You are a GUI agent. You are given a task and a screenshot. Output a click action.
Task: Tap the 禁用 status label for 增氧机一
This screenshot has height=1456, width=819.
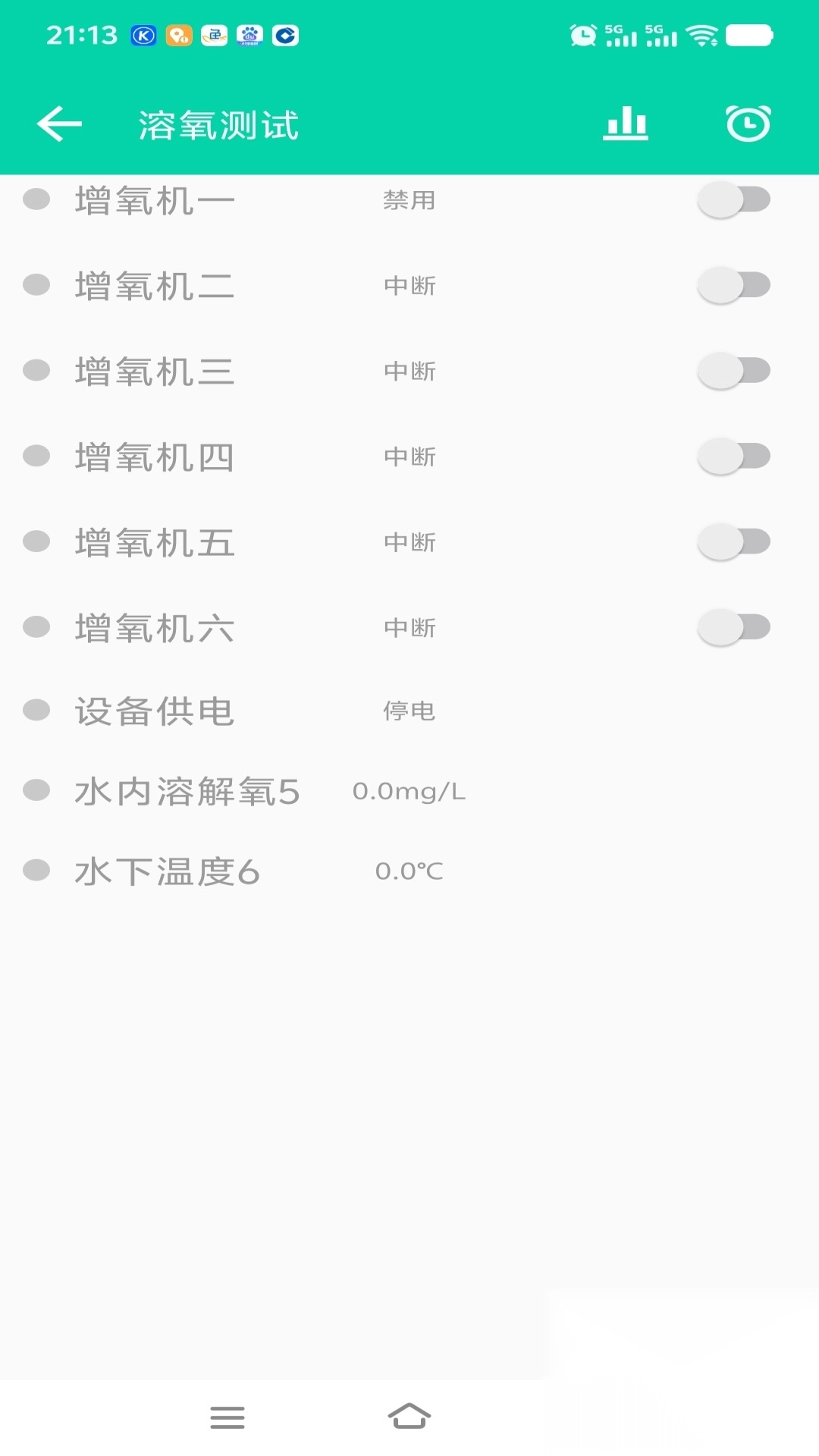(x=408, y=201)
